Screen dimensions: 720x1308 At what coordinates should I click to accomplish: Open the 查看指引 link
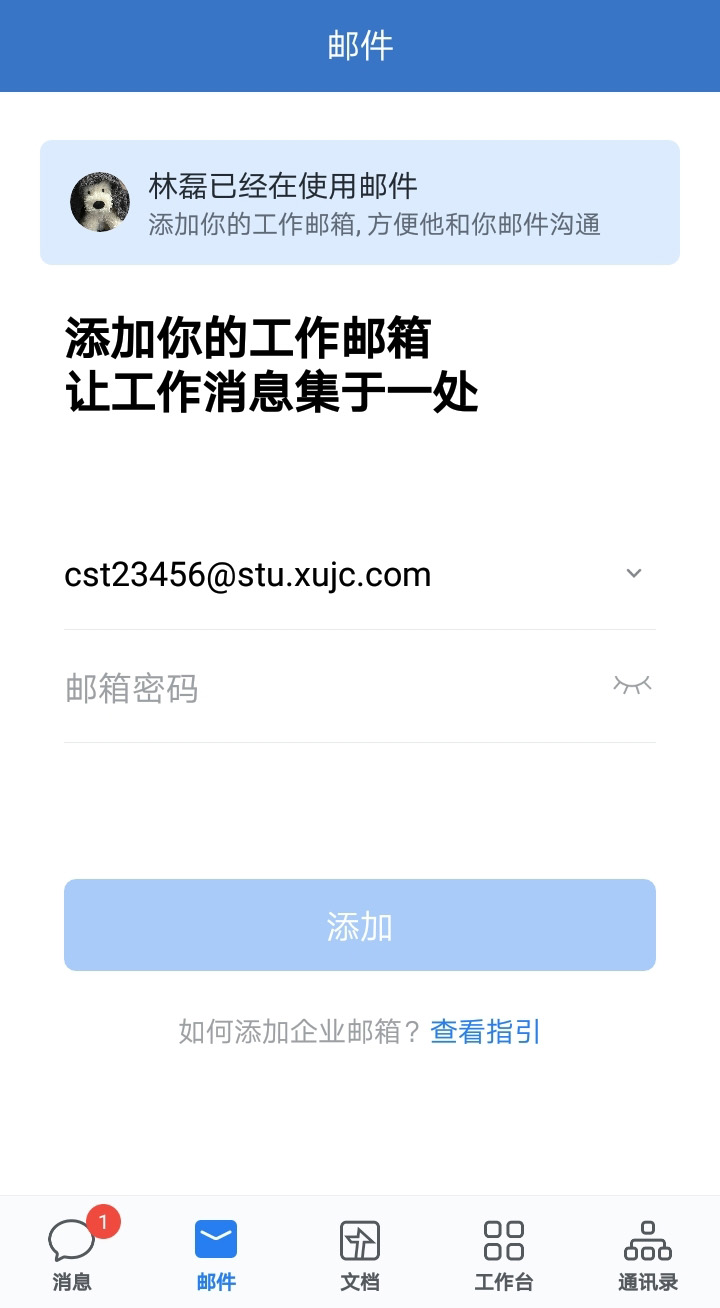pyautogui.click(x=485, y=1032)
